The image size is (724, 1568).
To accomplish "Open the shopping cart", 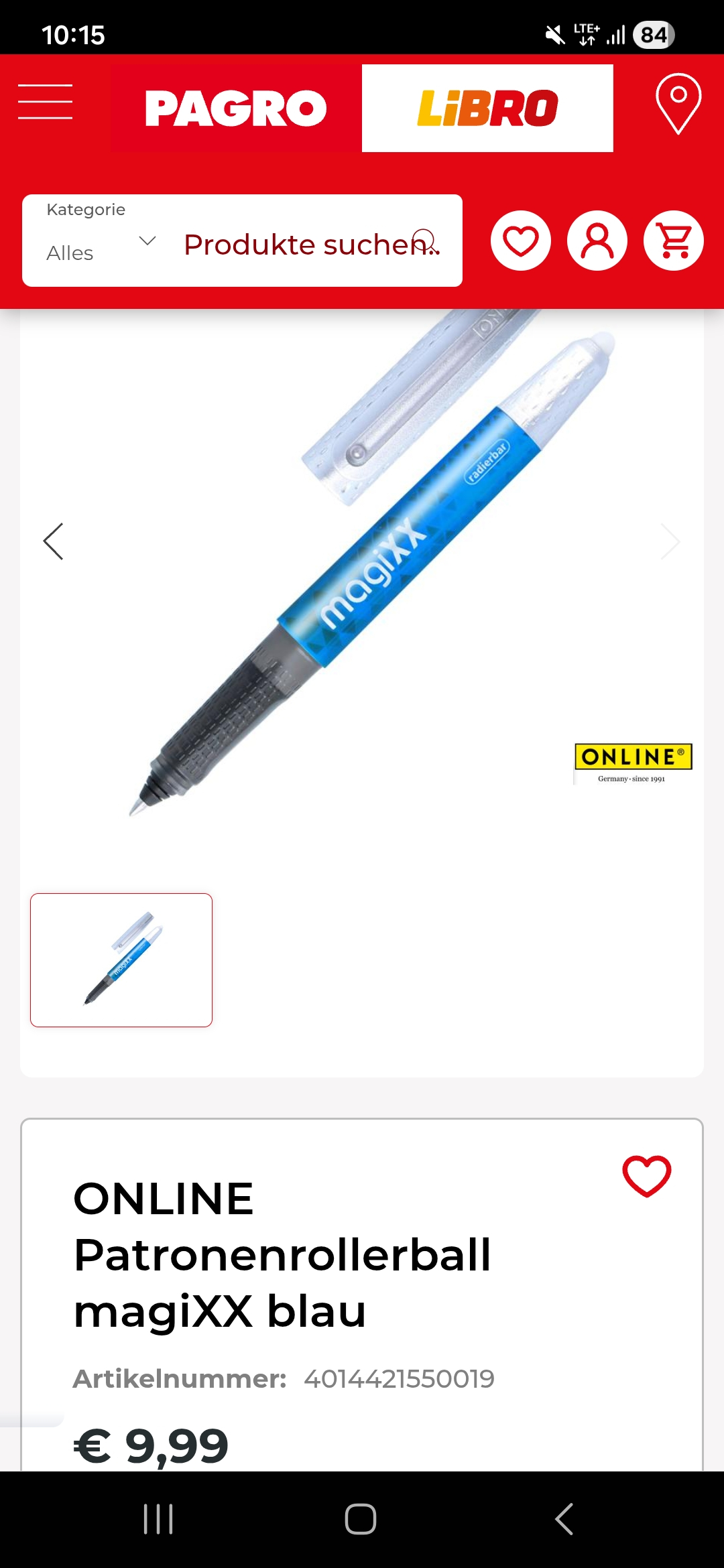I will pos(674,241).
